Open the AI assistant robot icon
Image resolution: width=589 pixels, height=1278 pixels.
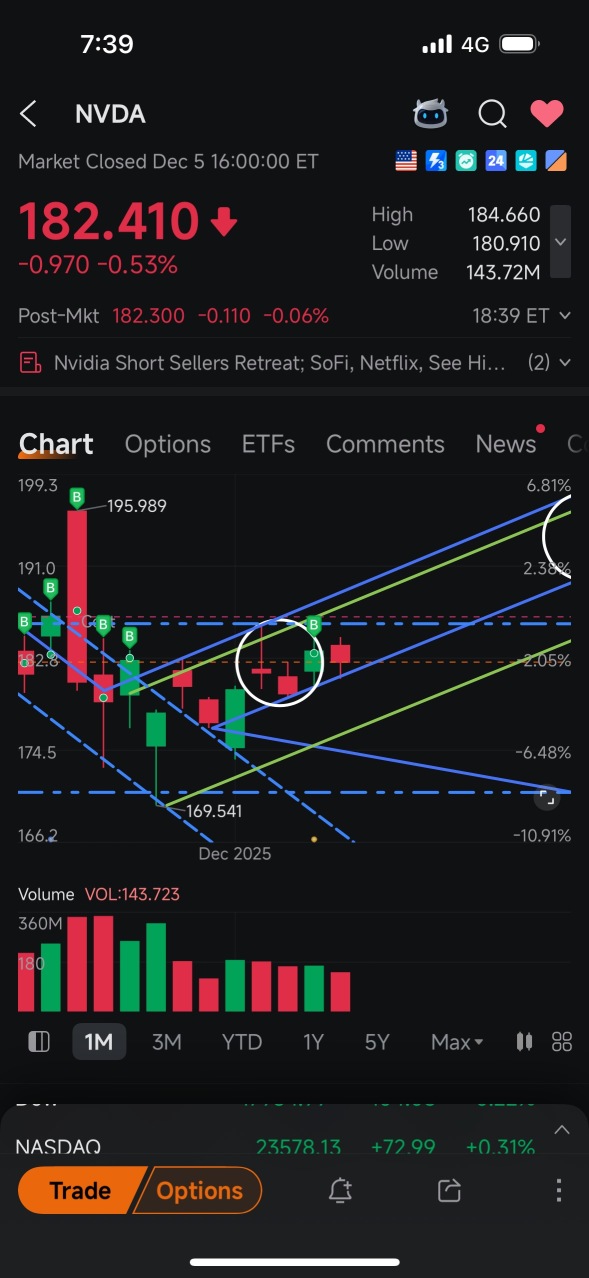431,114
